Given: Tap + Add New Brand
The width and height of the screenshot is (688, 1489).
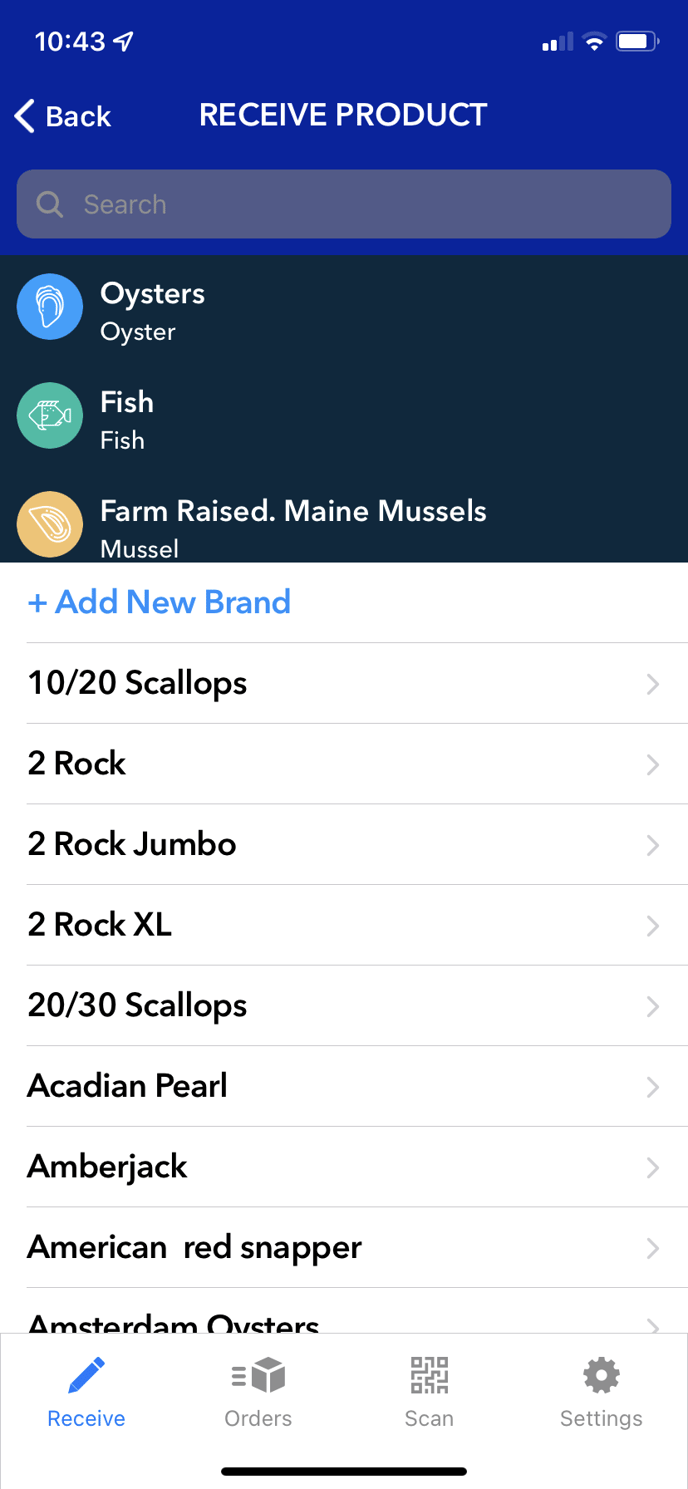Looking at the screenshot, I should 159,602.
